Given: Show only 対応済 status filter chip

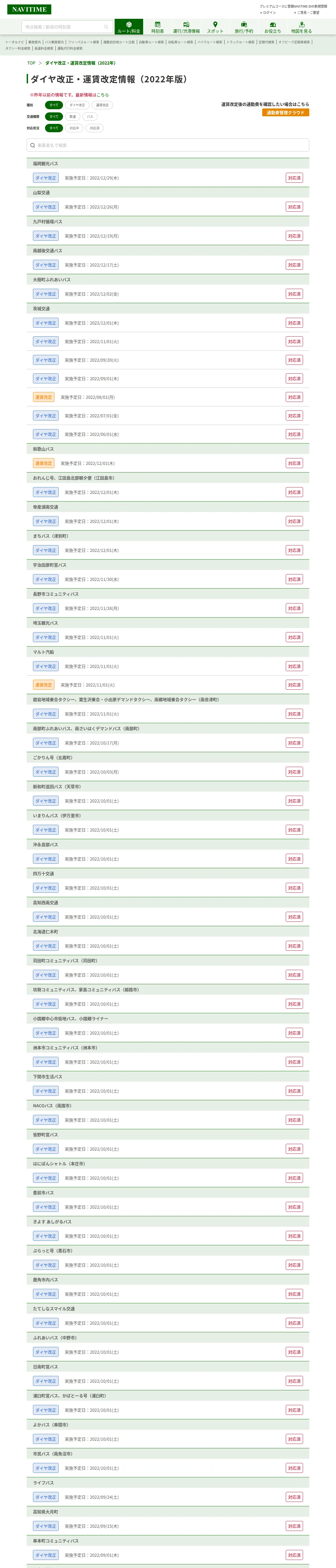Looking at the screenshot, I should click(94, 128).
